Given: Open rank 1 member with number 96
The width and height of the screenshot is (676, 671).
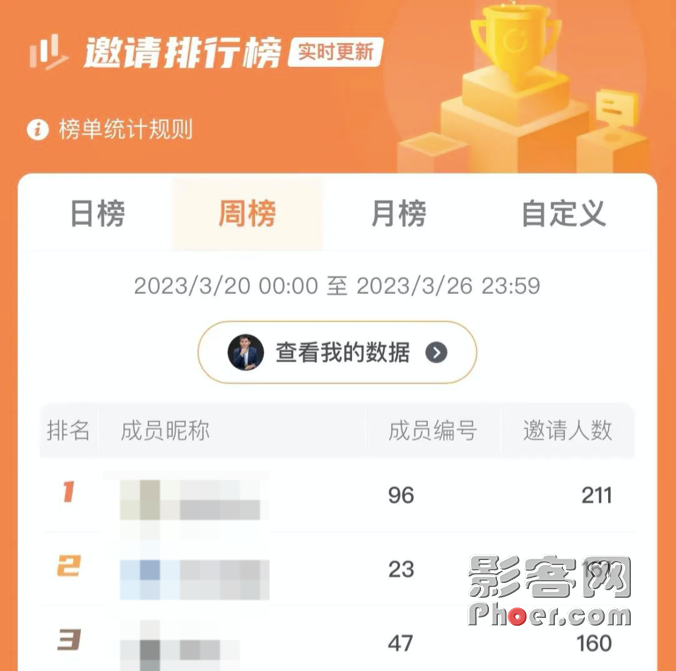Looking at the screenshot, I should [x=337, y=495].
